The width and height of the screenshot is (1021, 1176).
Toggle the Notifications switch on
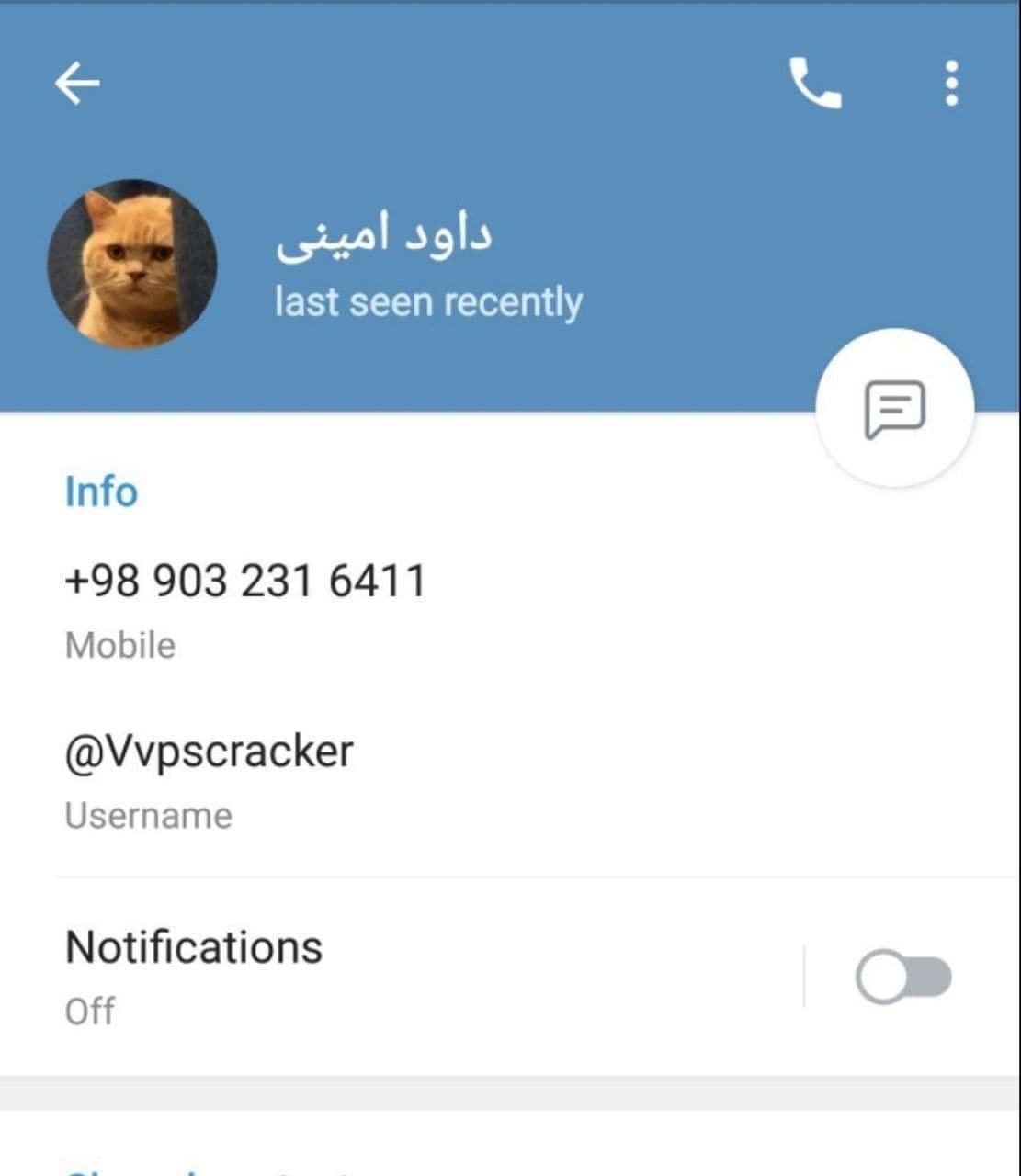903,978
